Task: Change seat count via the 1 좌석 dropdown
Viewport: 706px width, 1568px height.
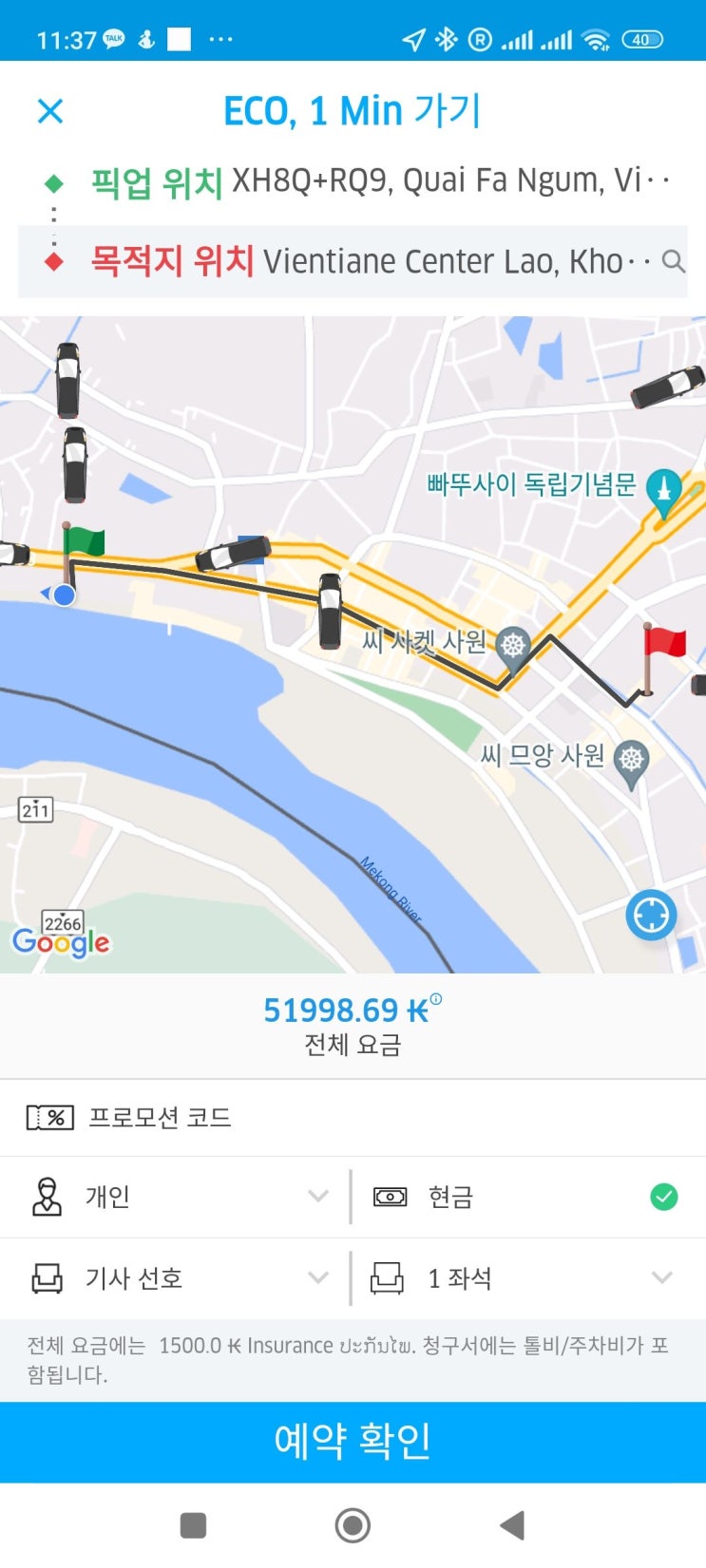Action: pos(662,1278)
